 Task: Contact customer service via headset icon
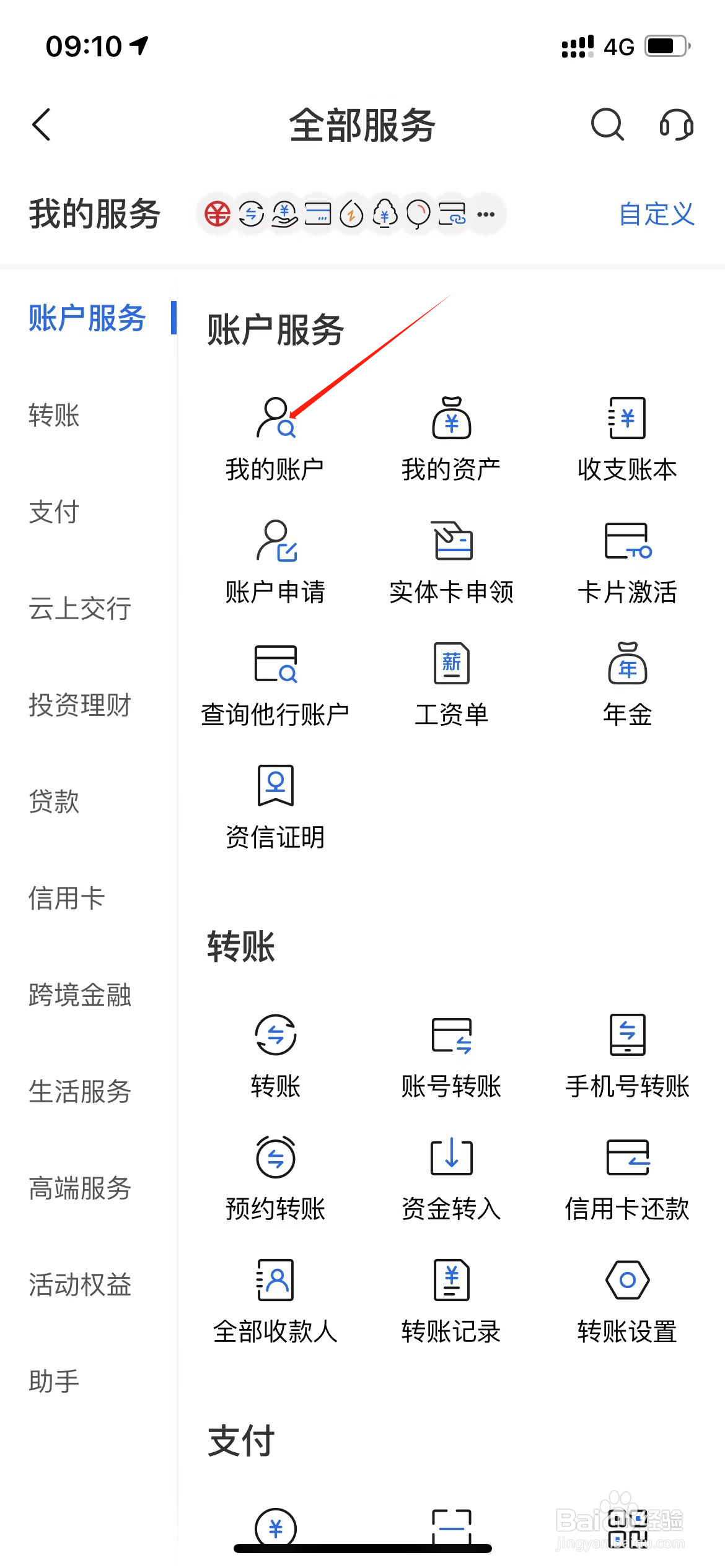pyautogui.click(x=676, y=124)
